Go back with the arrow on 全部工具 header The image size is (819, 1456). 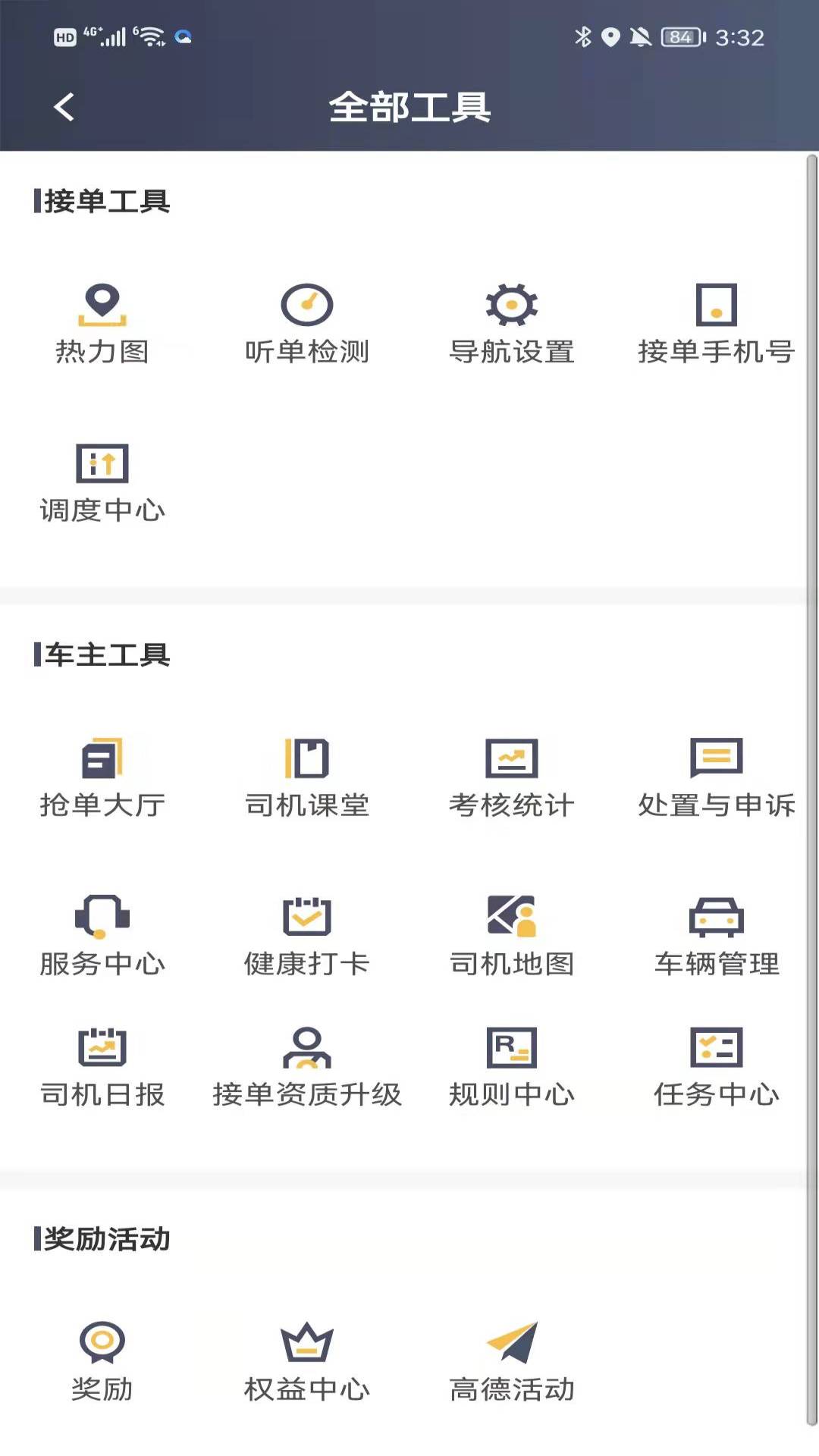tap(64, 108)
